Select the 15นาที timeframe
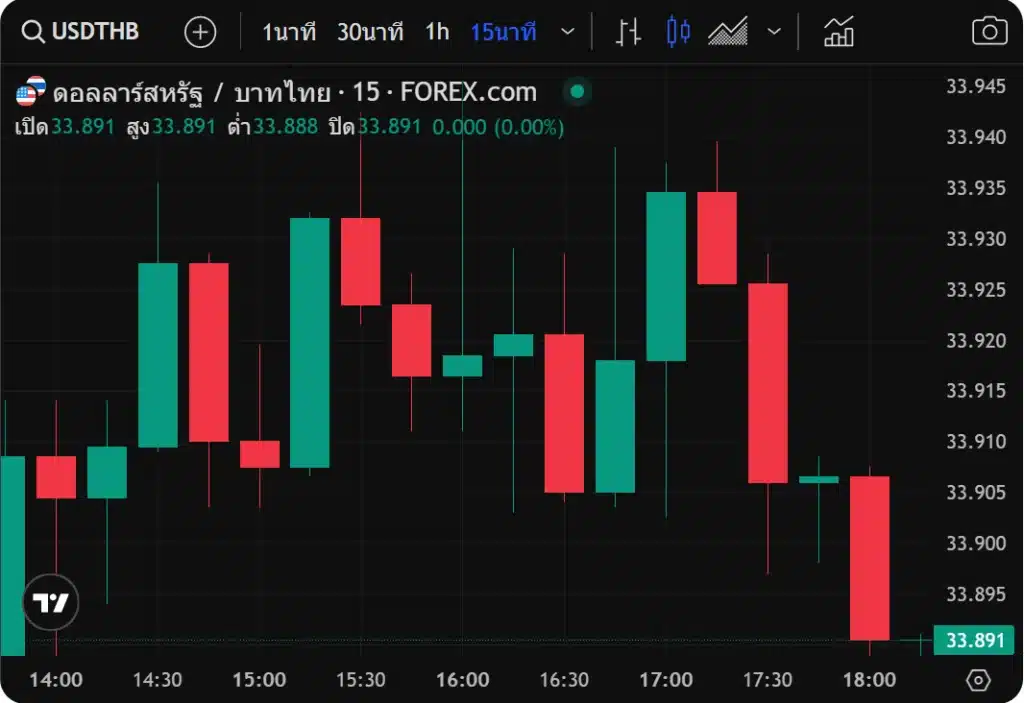 (x=503, y=32)
